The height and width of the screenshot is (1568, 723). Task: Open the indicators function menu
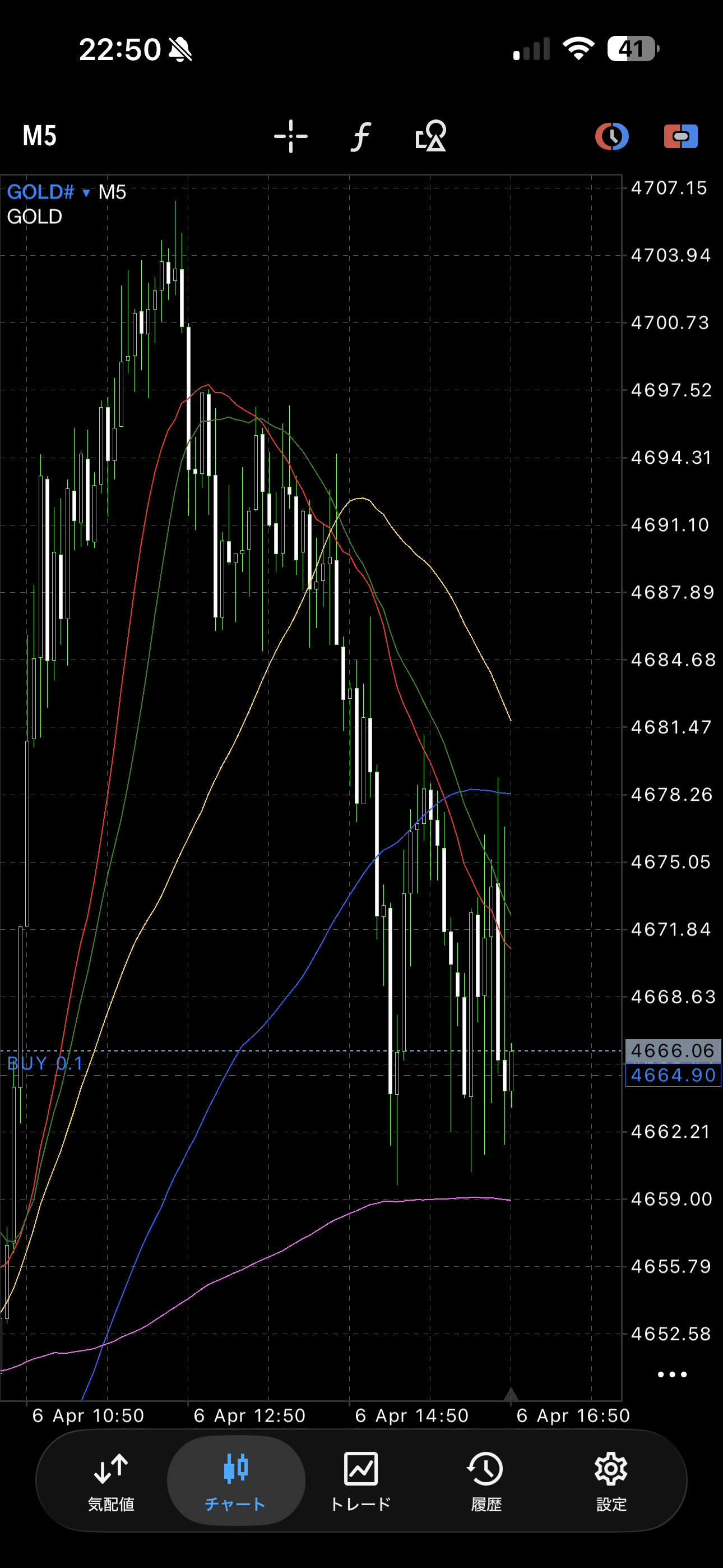tap(361, 136)
